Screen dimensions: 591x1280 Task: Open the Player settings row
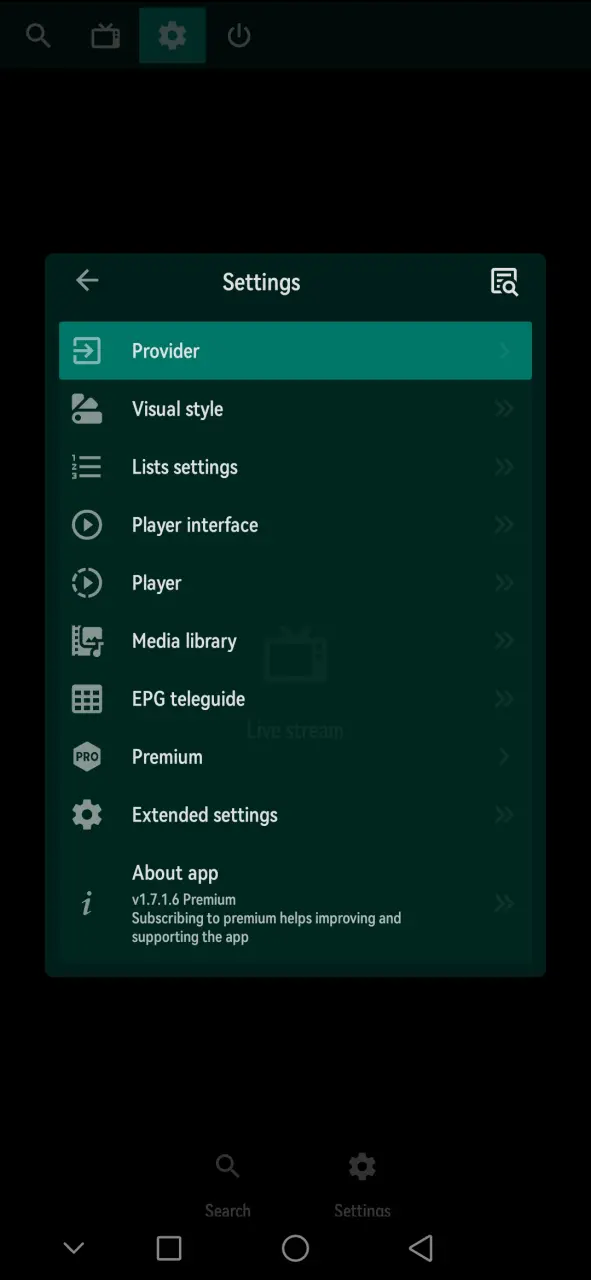tap(295, 583)
